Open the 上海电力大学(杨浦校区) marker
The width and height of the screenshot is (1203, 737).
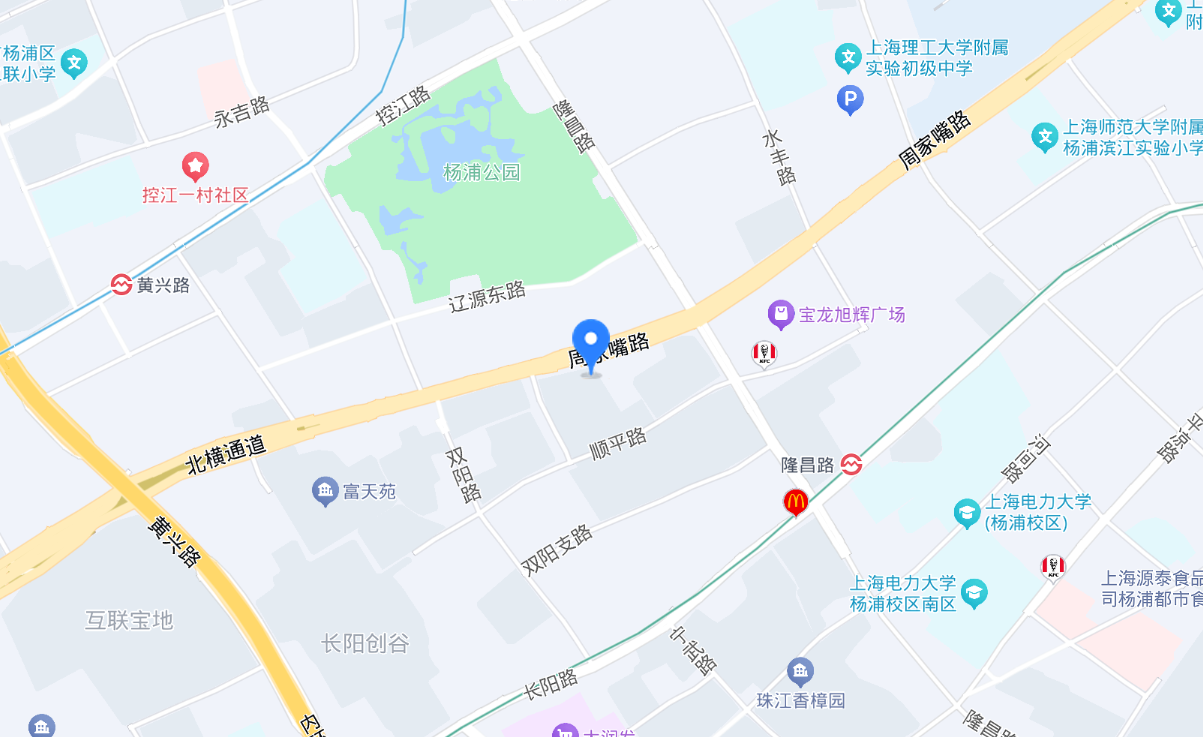[966, 513]
